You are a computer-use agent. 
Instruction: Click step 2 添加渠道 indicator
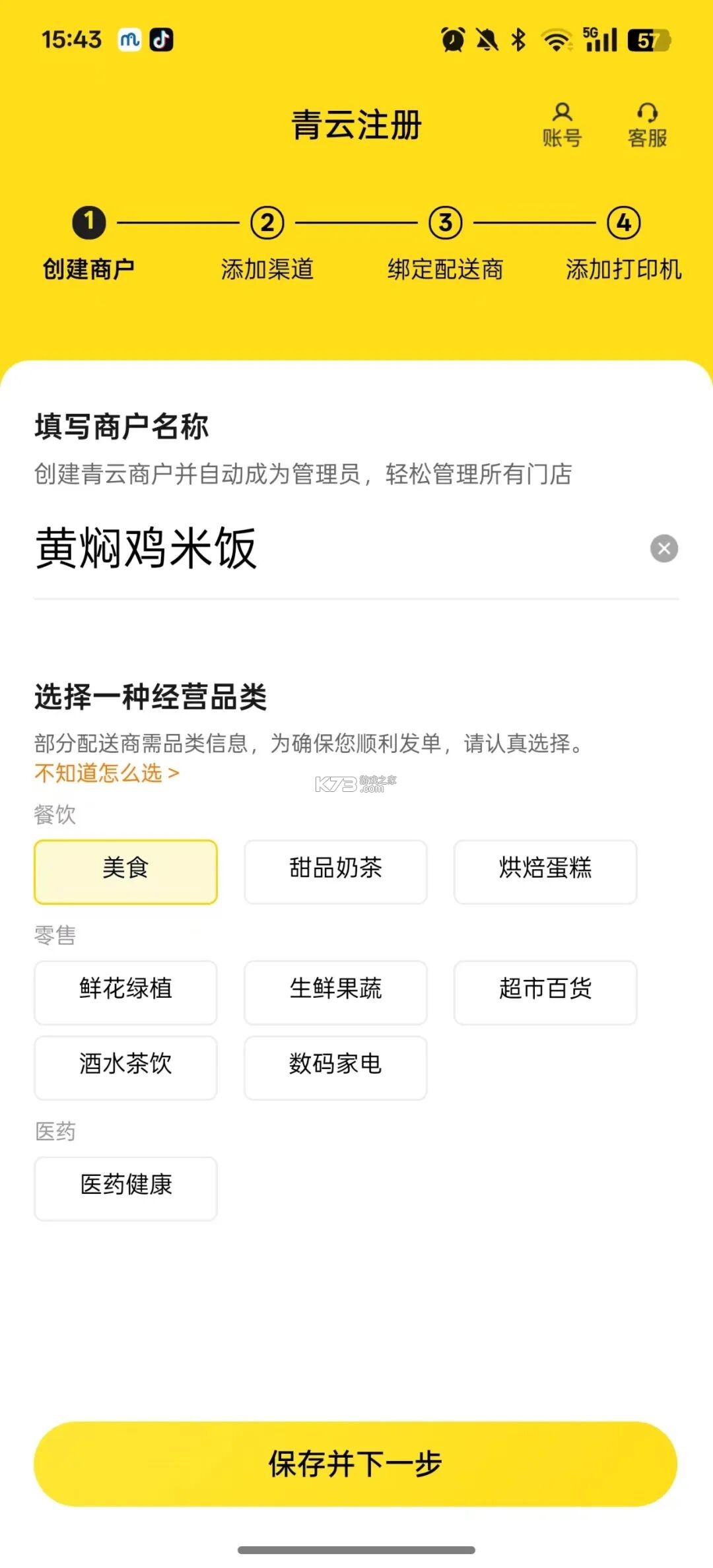(x=267, y=223)
